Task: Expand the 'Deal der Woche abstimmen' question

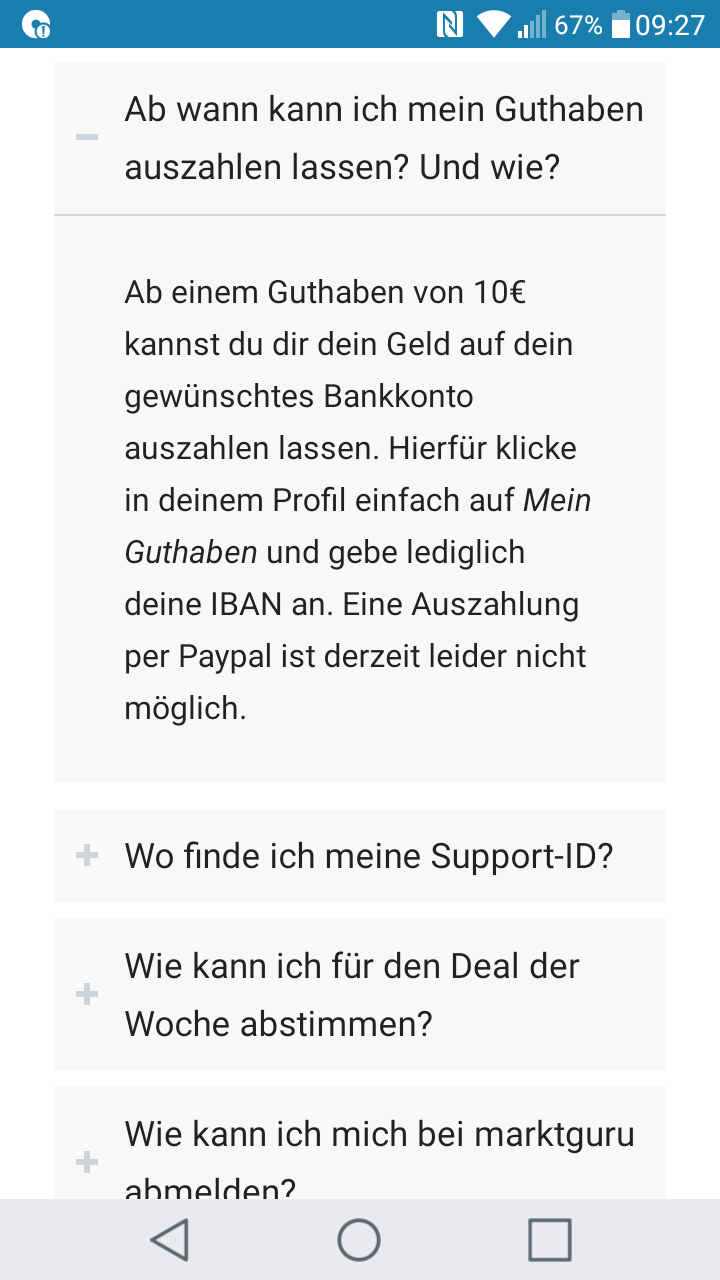Action: (359, 995)
